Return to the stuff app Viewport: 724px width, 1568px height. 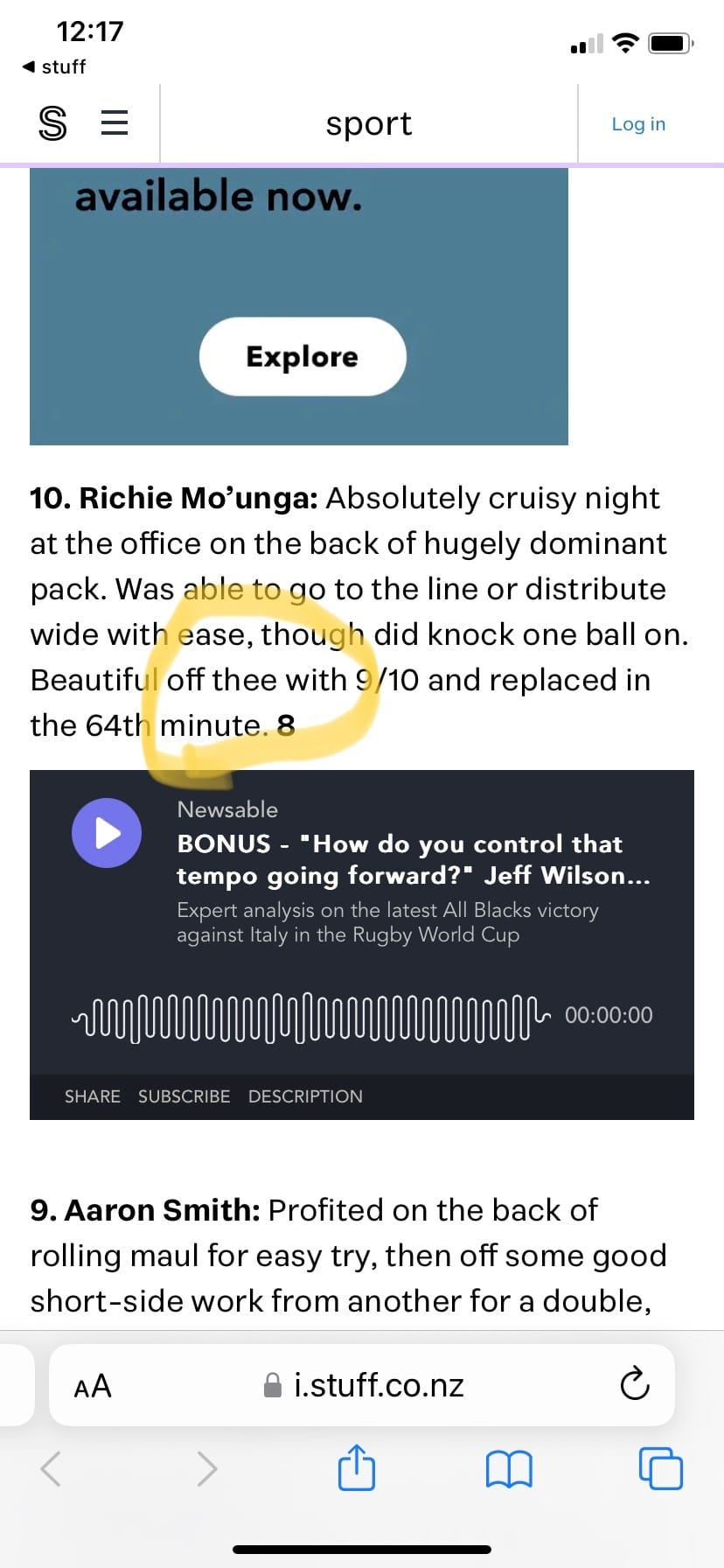pos(54,66)
